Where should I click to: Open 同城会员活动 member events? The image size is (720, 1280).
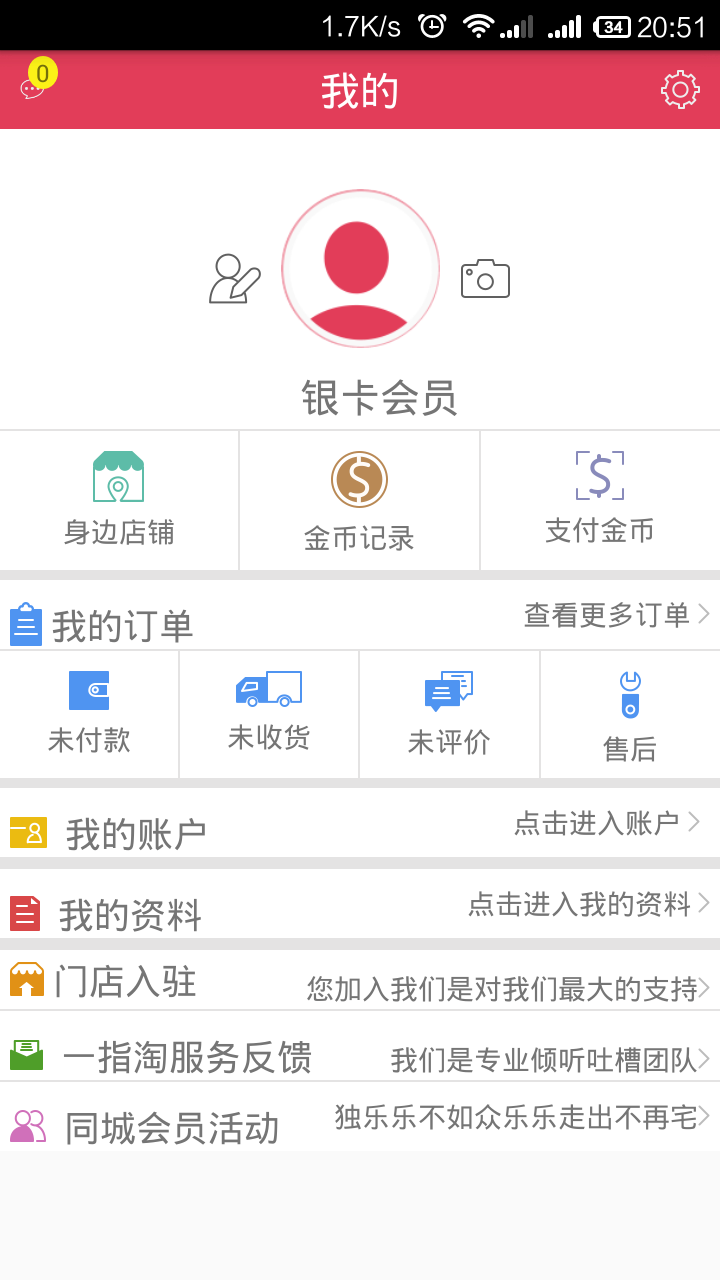click(360, 1122)
